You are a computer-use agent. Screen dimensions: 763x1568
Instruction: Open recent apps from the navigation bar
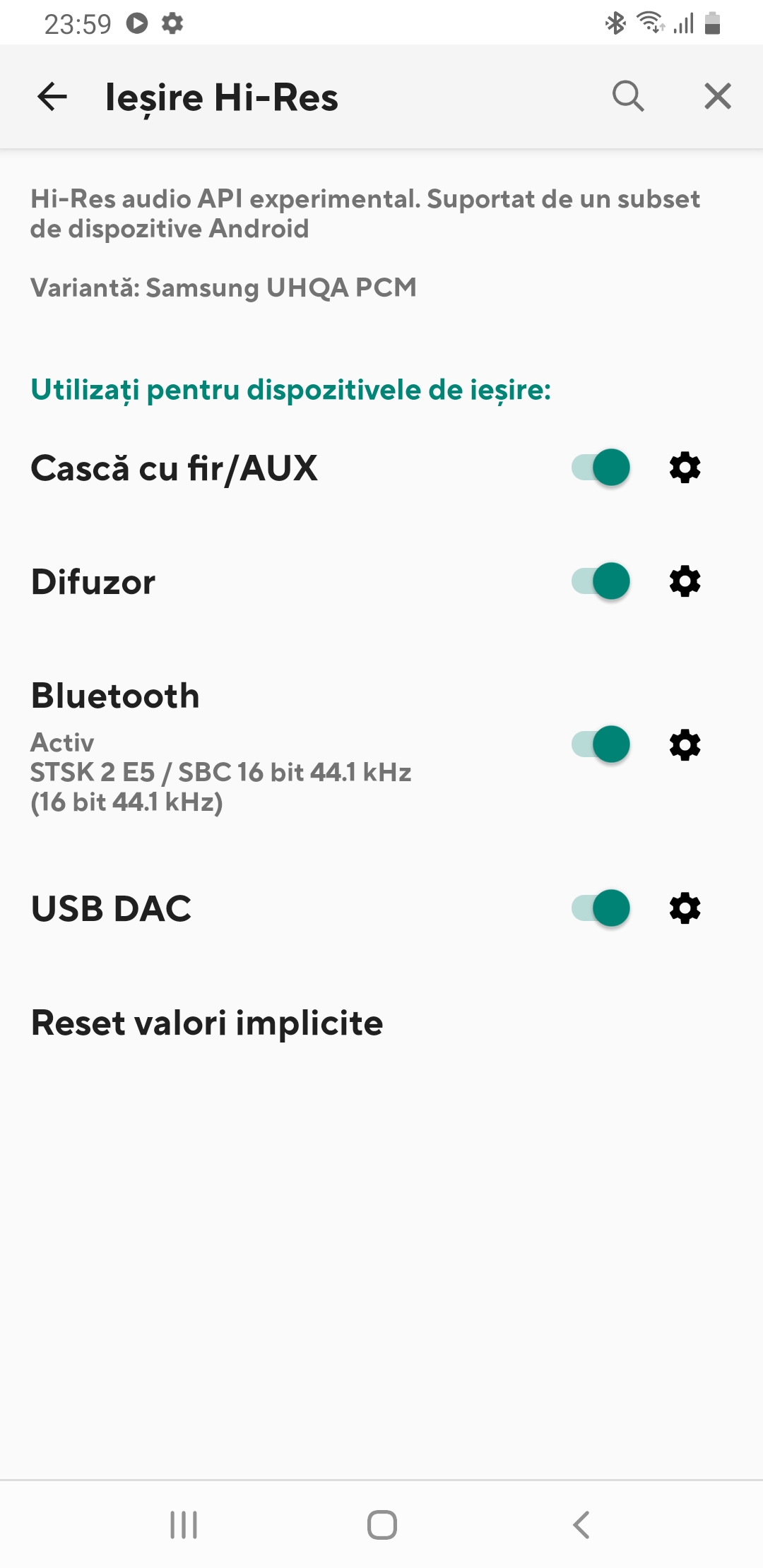[x=184, y=1525]
